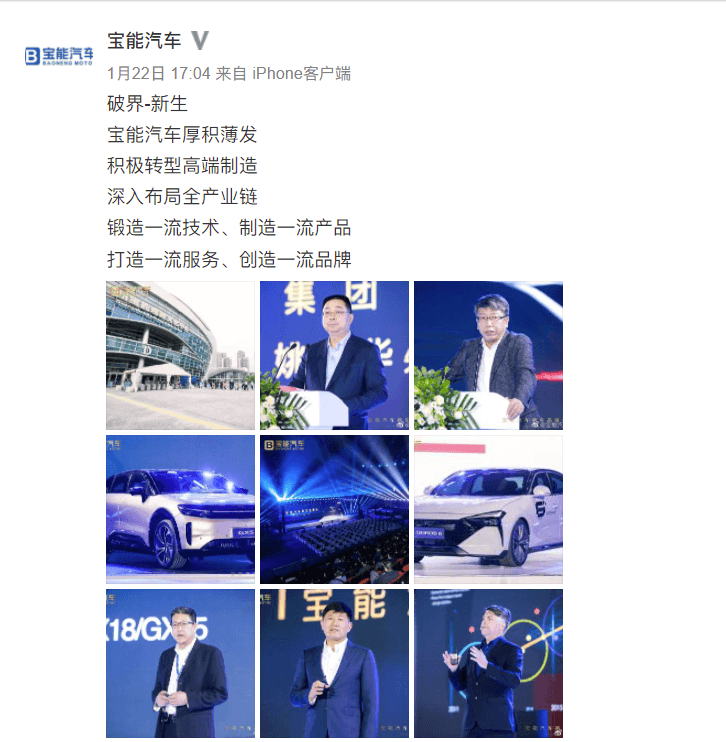The image size is (726, 742).
Task: Open photo of gray-haired speaker in gray blazer
Action: [x=488, y=355]
